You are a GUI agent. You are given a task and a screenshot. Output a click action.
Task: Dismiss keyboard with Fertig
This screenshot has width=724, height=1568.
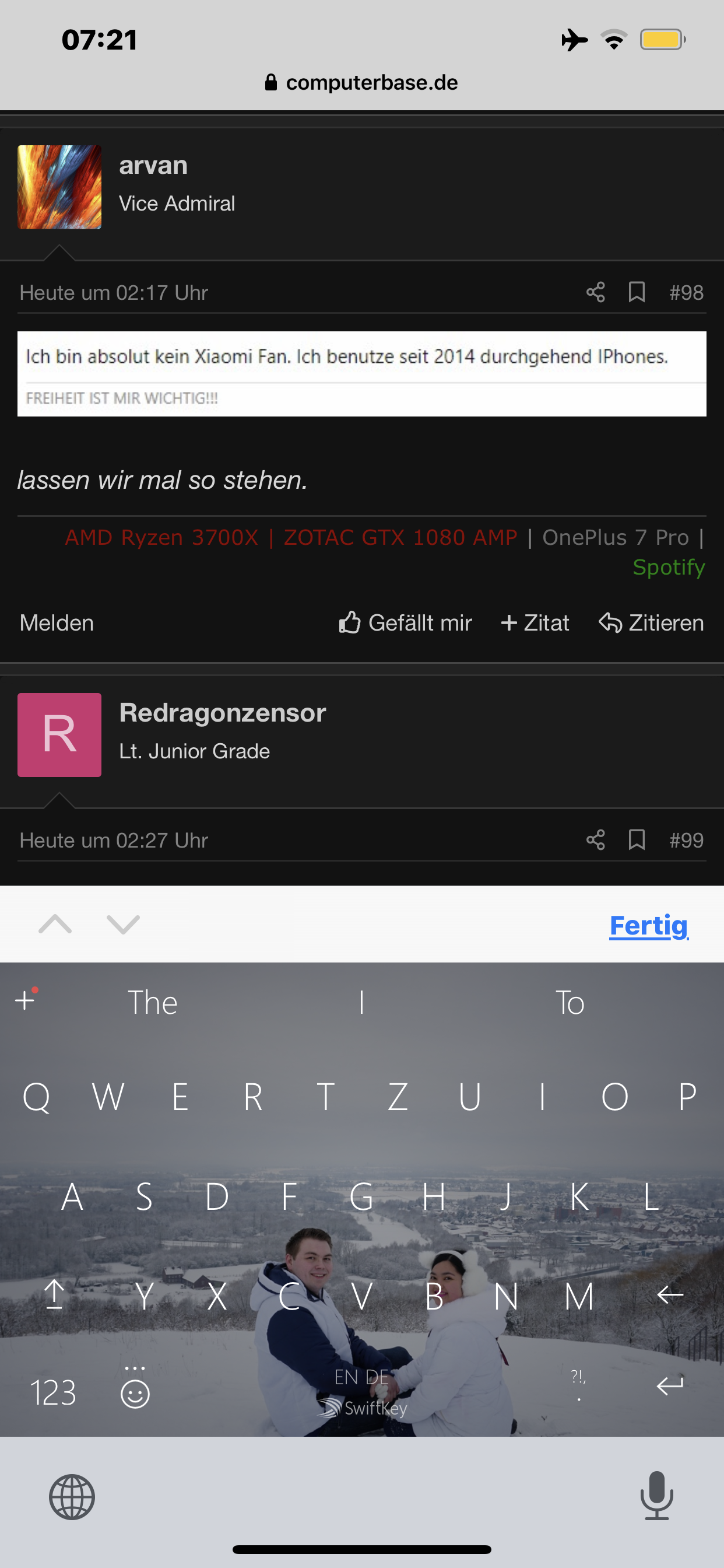(x=648, y=925)
